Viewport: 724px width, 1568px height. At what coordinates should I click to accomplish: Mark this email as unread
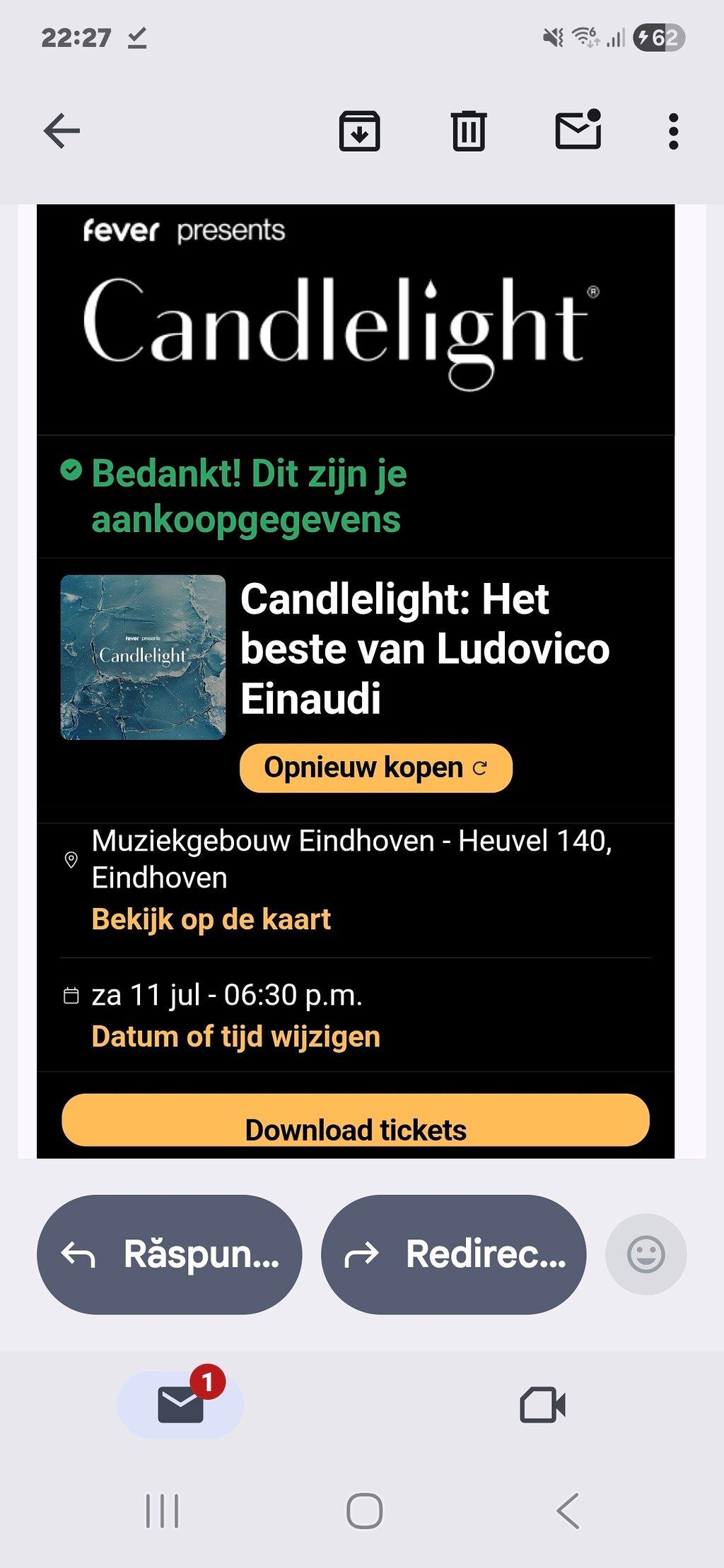578,129
